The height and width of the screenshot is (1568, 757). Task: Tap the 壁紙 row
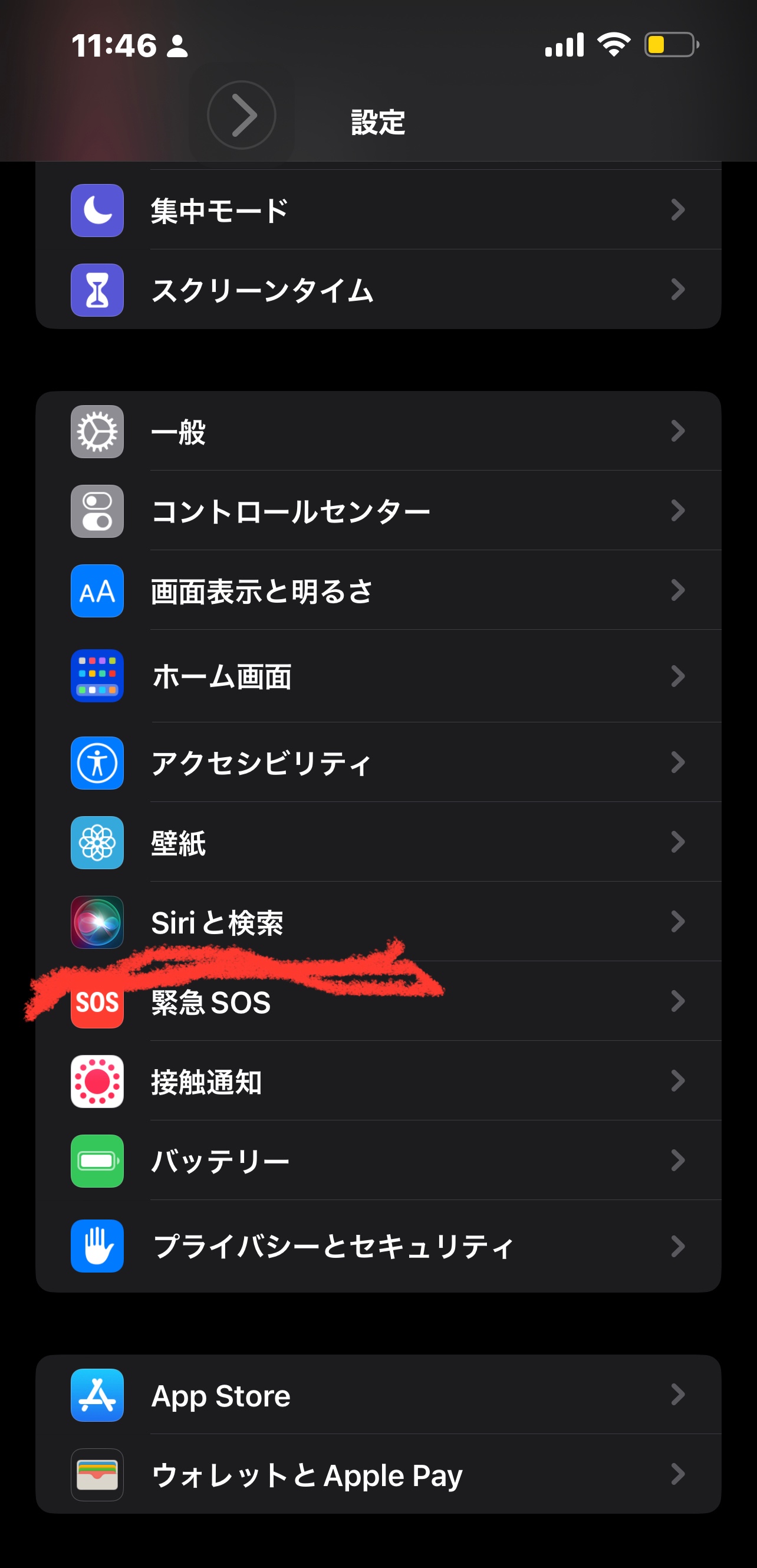click(377, 843)
